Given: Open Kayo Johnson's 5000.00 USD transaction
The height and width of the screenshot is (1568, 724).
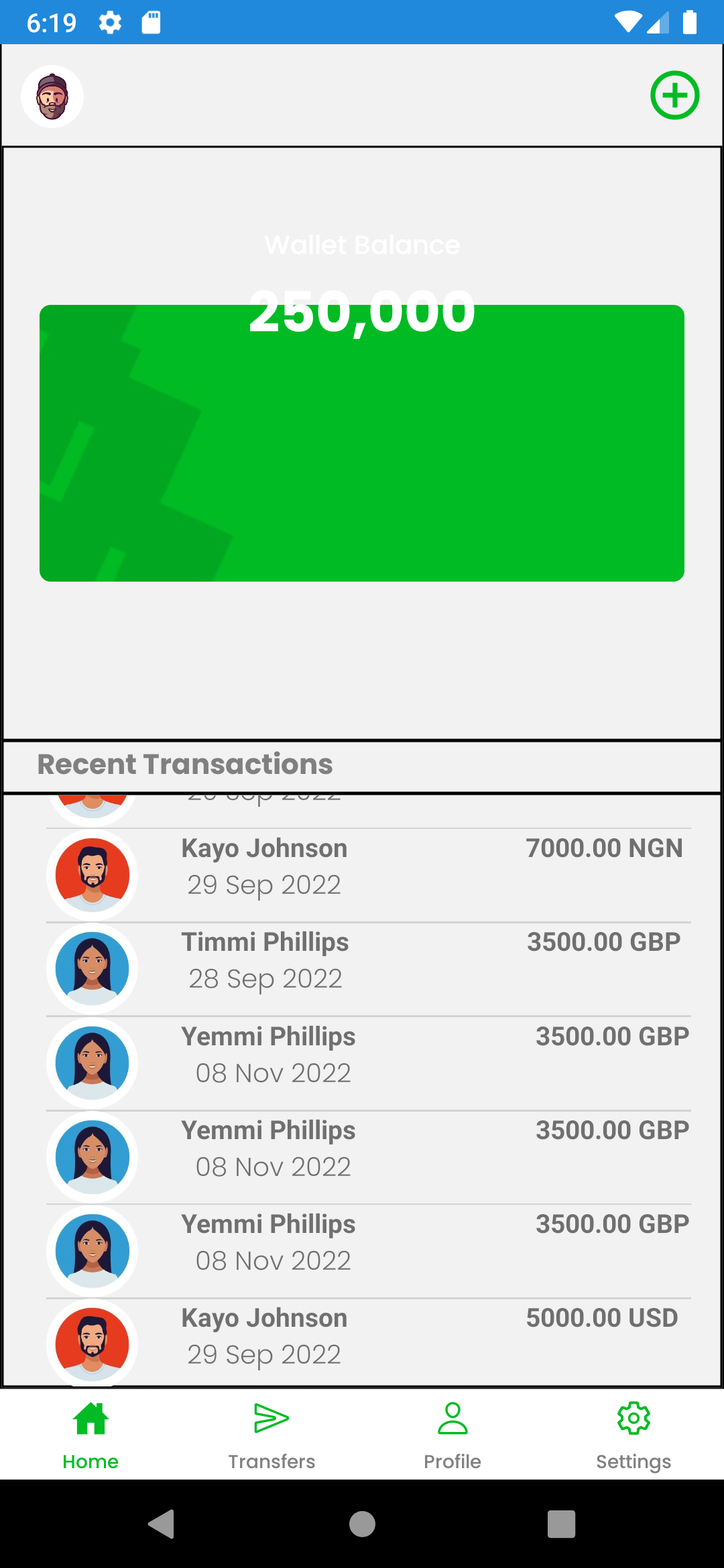Looking at the screenshot, I should [369, 1343].
